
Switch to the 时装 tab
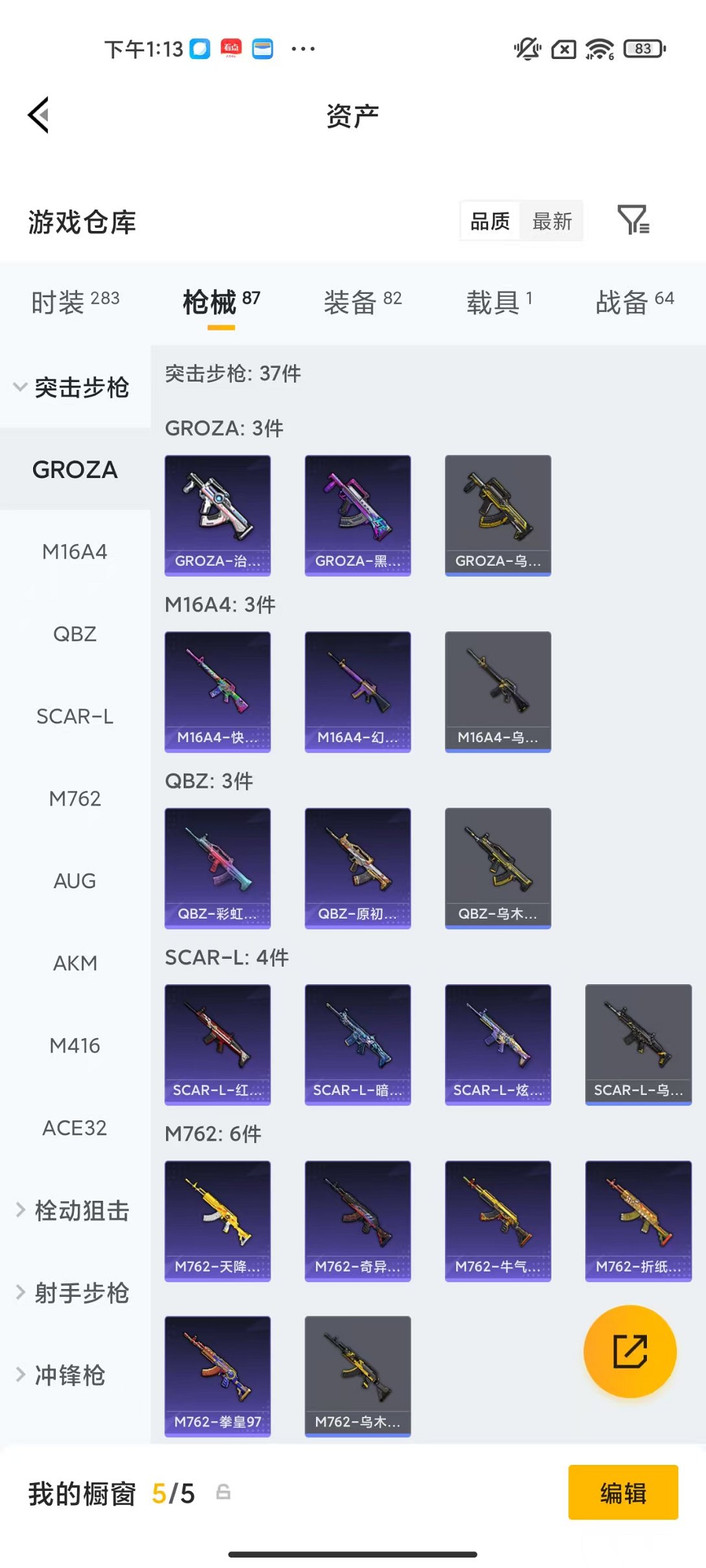point(75,302)
